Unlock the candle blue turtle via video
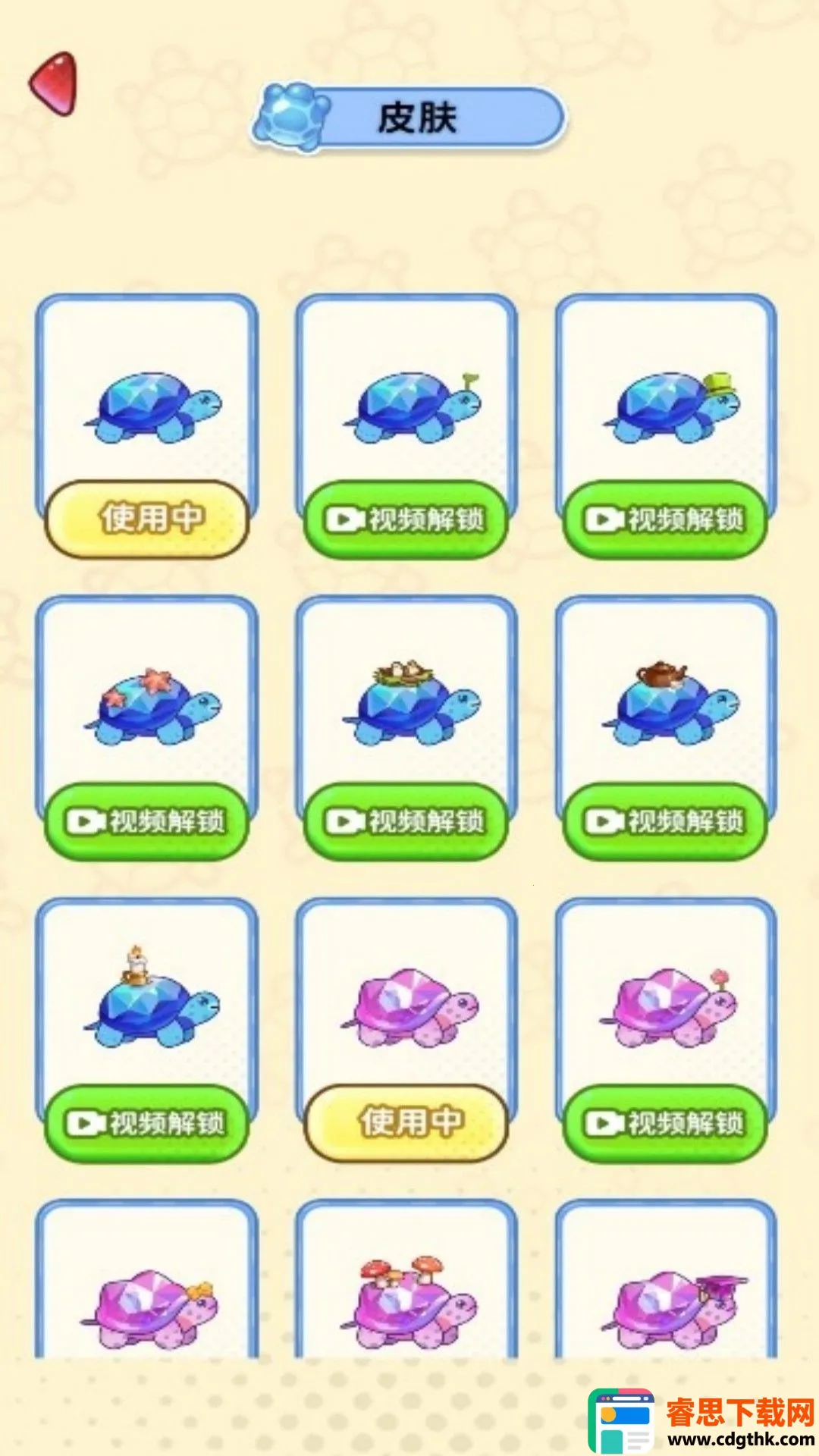Image resolution: width=819 pixels, height=1456 pixels. click(x=147, y=1123)
